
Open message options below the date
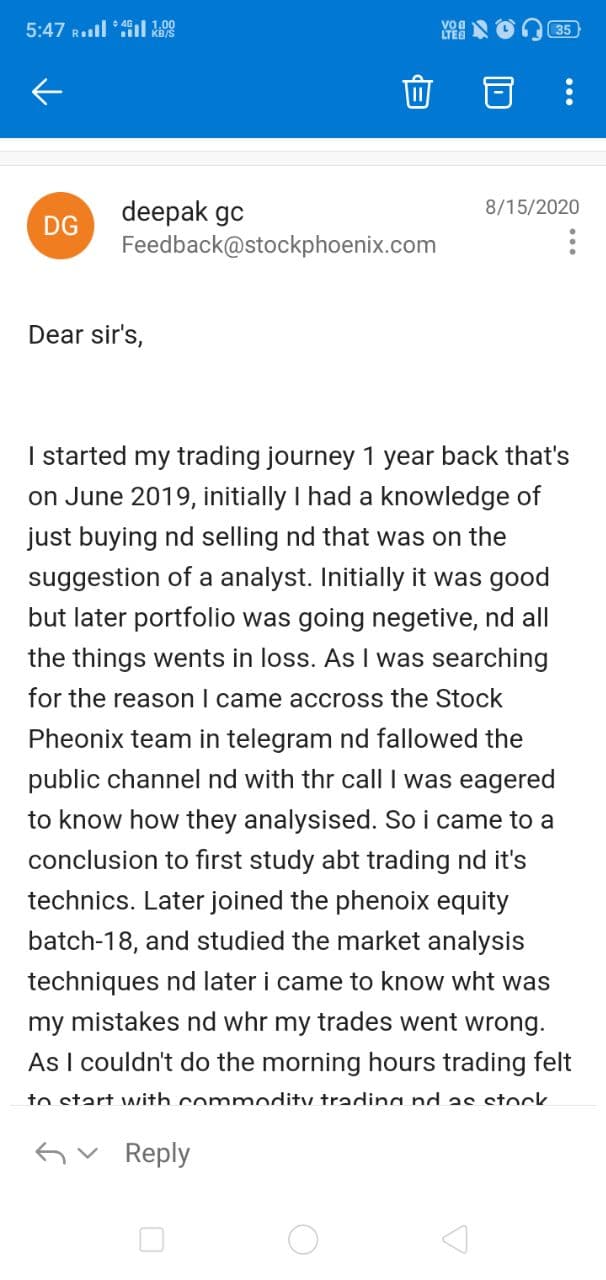571,242
